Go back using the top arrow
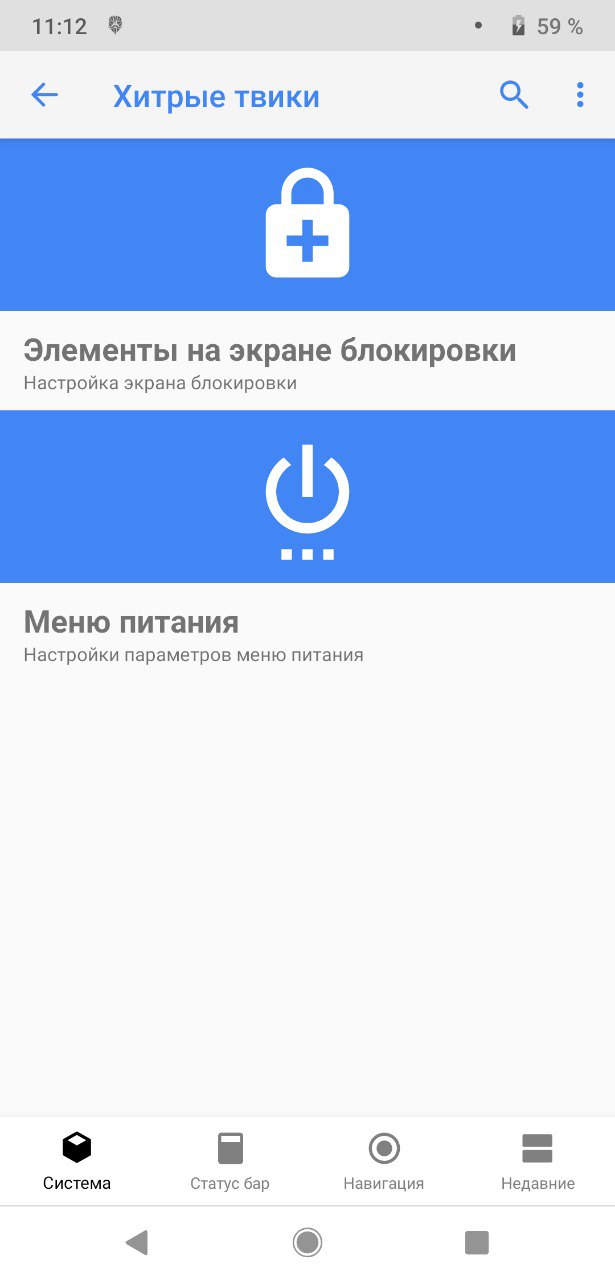This screenshot has width=615, height=1280. coord(45,95)
